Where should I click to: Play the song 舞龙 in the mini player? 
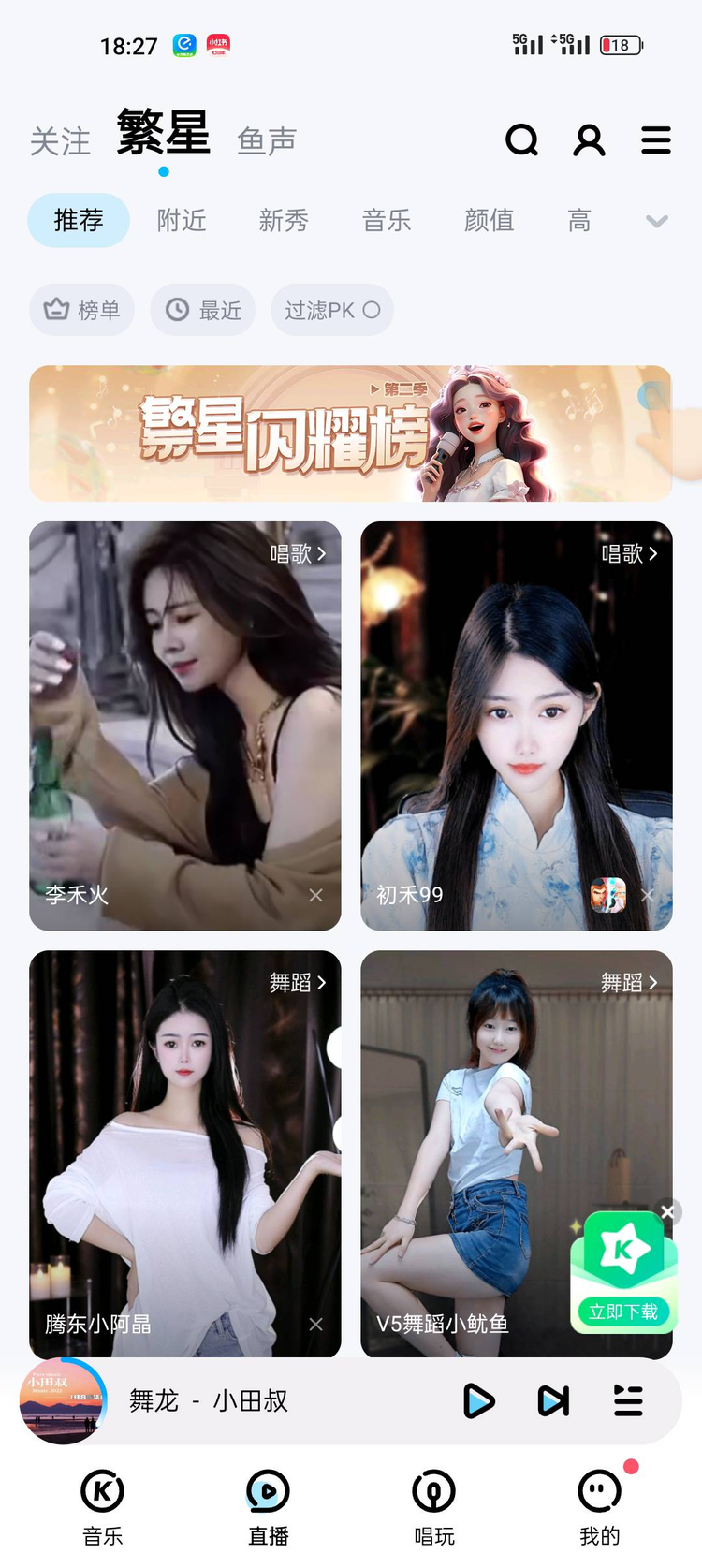click(479, 1401)
